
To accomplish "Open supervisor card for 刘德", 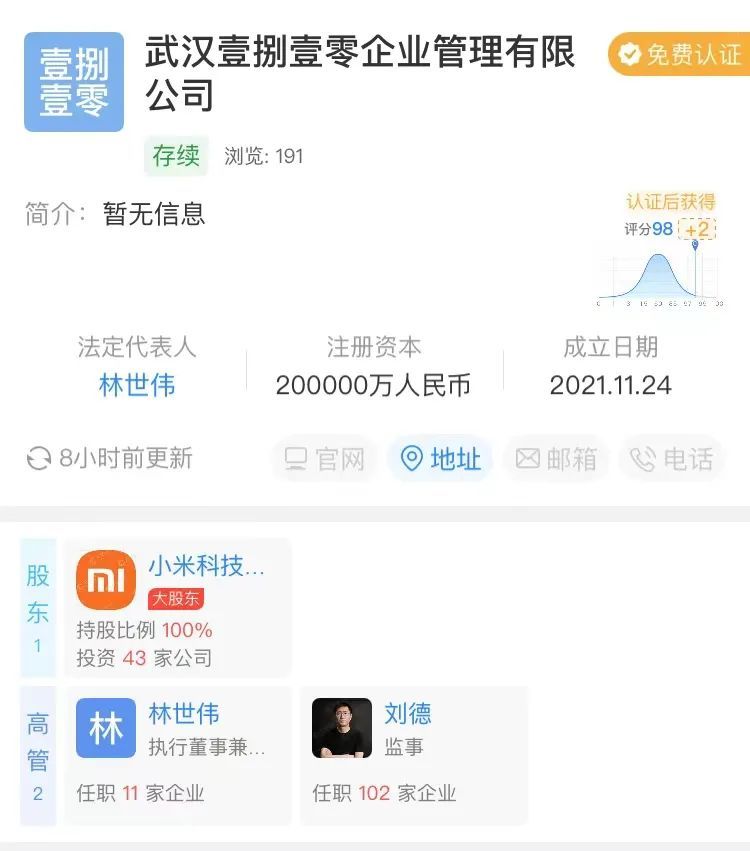I will point(413,755).
